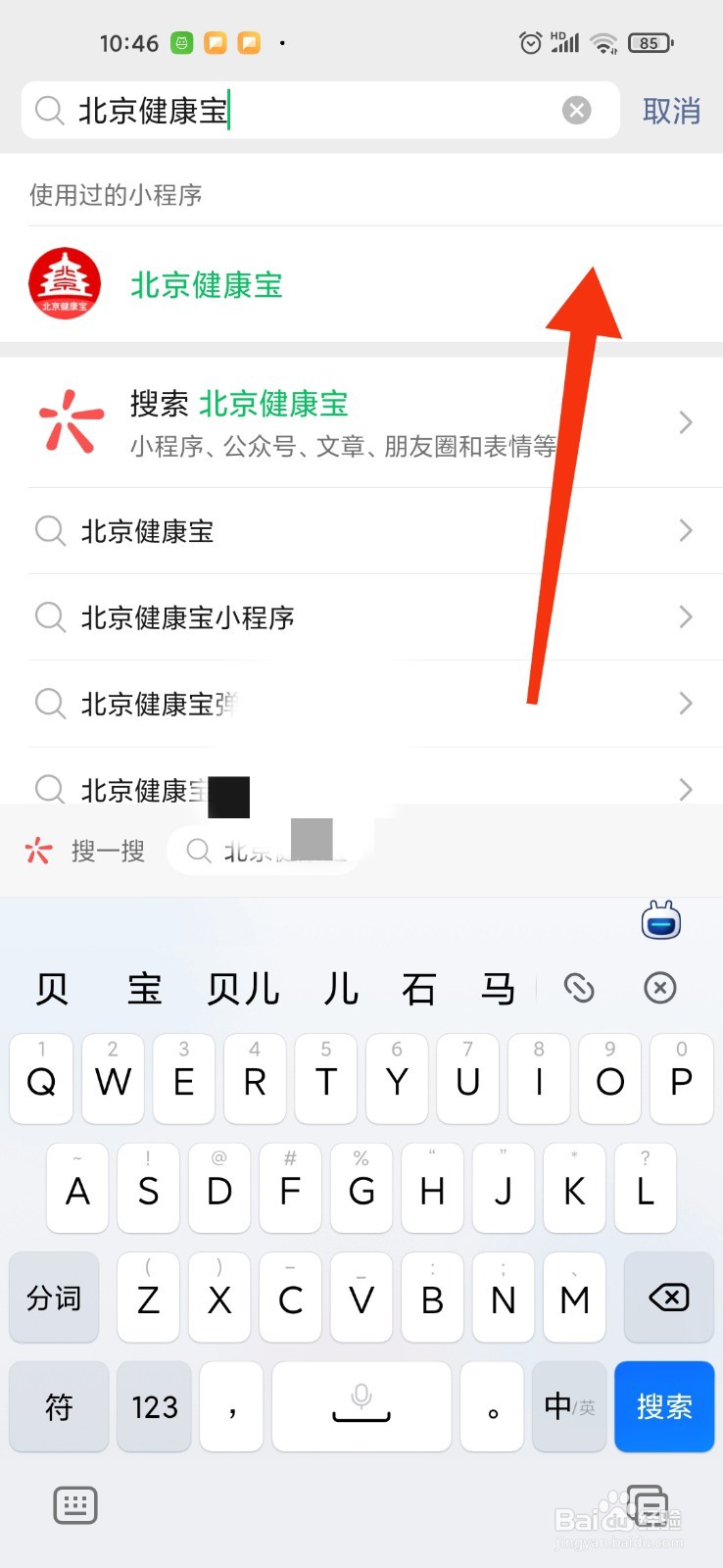
Task: Switch input language with the 中/英 key
Action: click(x=568, y=1406)
